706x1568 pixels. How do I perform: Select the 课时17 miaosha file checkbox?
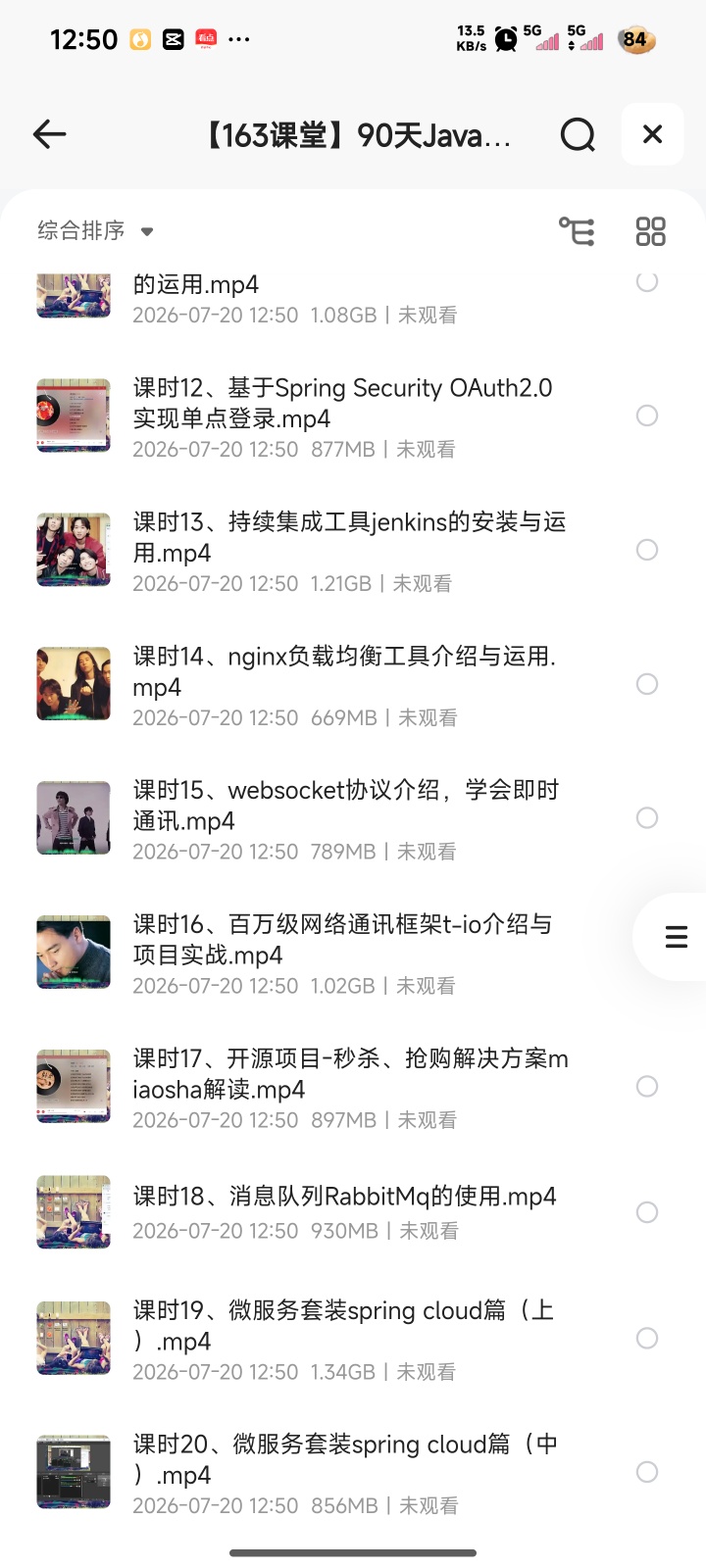click(647, 1086)
